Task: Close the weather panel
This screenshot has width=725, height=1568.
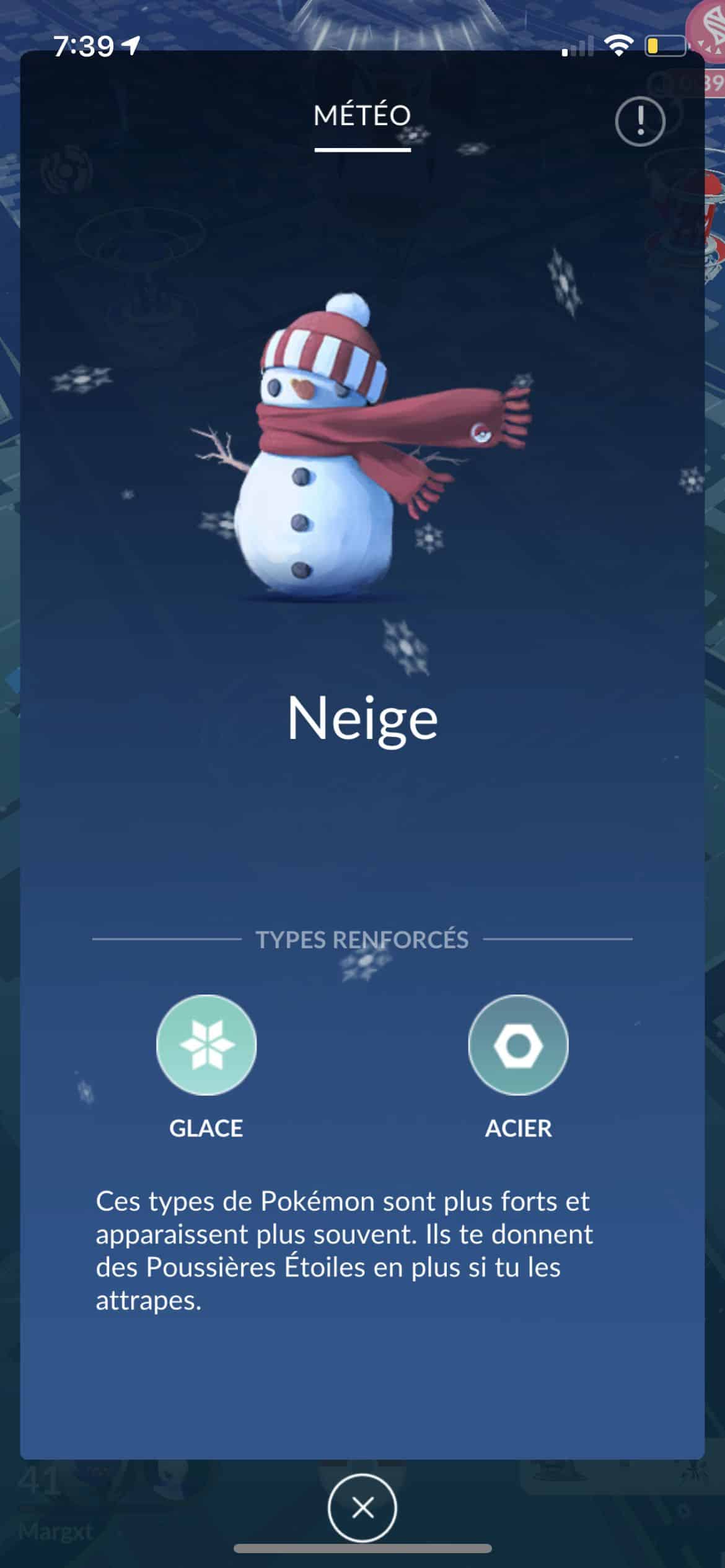Action: pos(362,1507)
